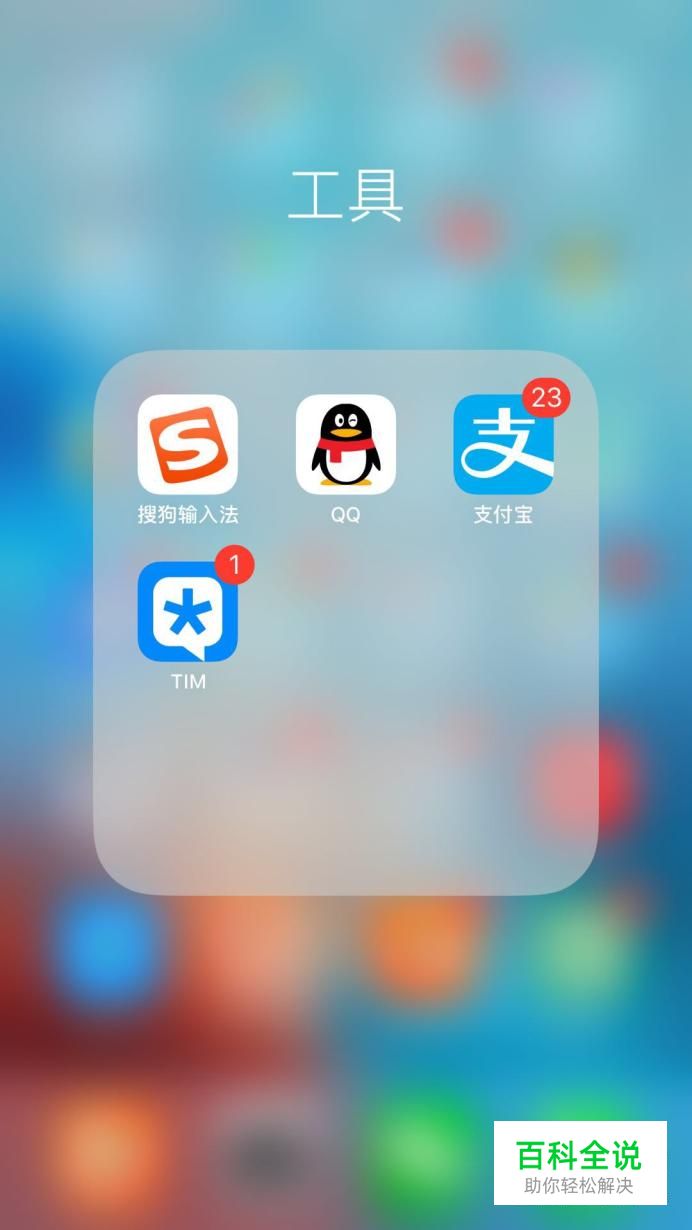Image resolution: width=692 pixels, height=1230 pixels.
Task: Launch the QQ app
Action: click(x=346, y=445)
